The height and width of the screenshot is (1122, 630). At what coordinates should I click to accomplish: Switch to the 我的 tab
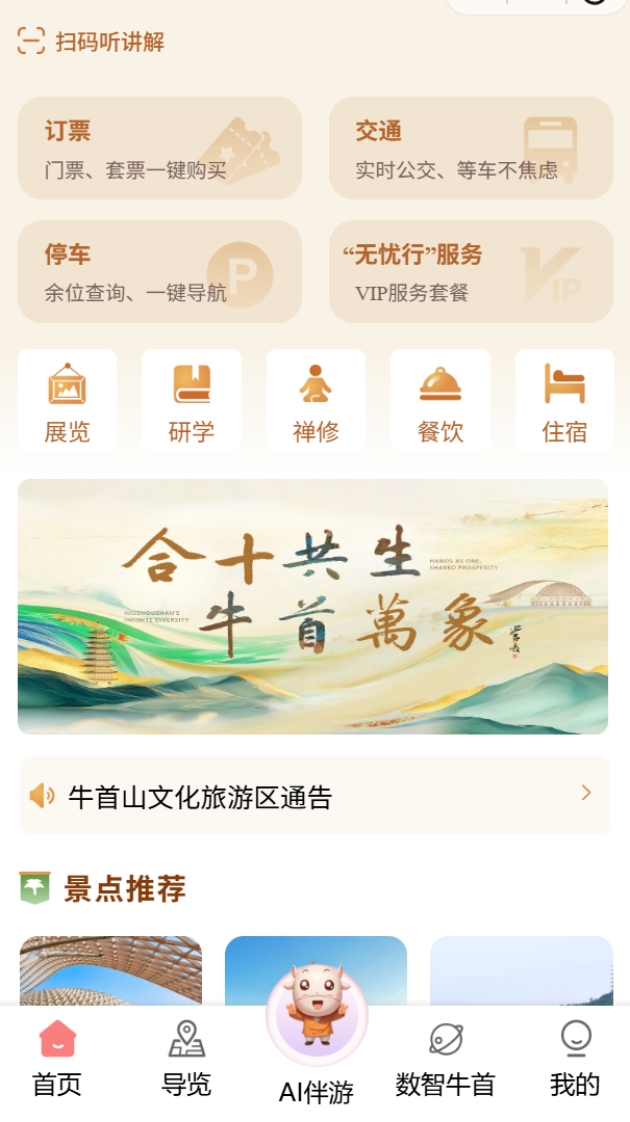(x=575, y=1062)
